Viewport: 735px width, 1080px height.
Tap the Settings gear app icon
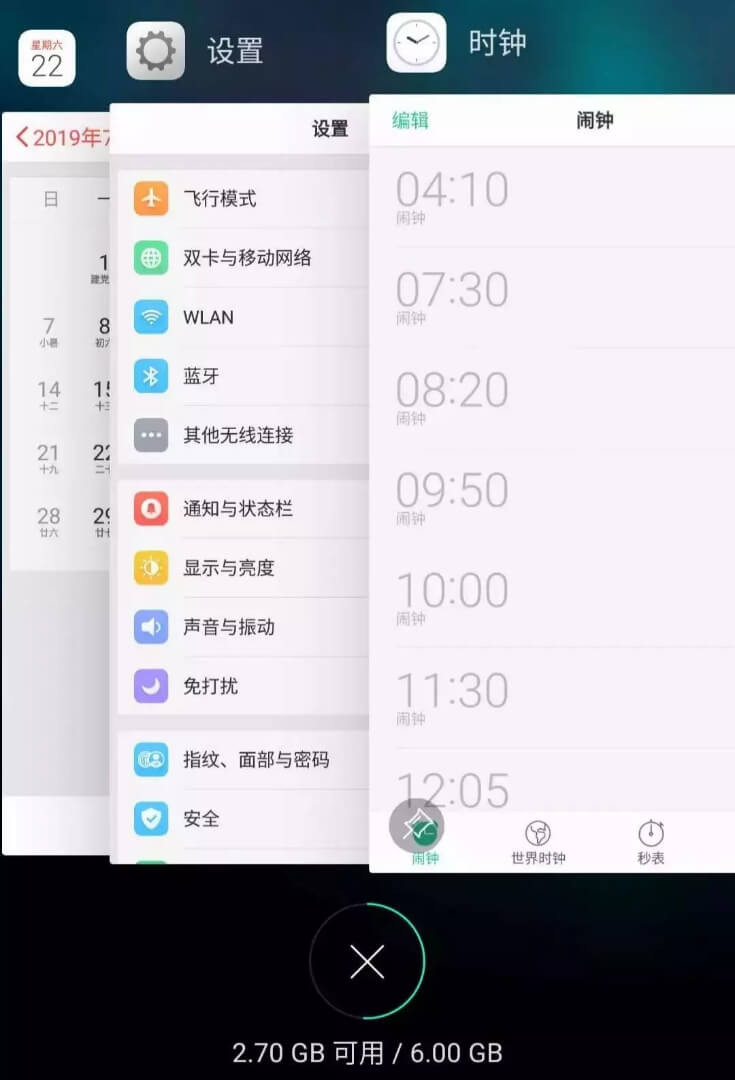click(x=155, y=50)
